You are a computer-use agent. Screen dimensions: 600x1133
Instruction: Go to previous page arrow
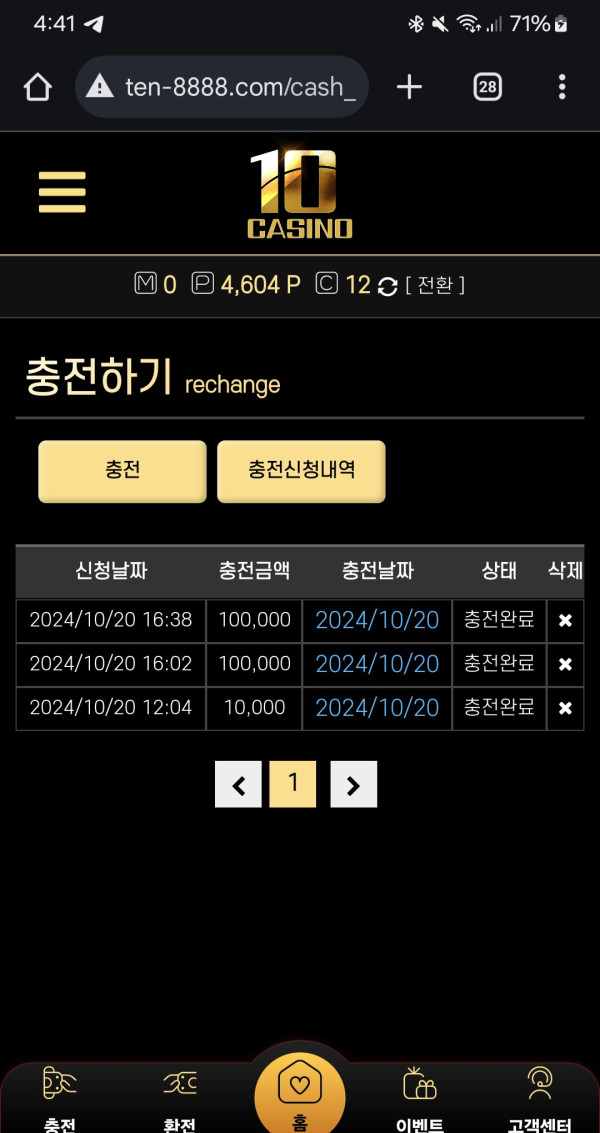coord(238,785)
